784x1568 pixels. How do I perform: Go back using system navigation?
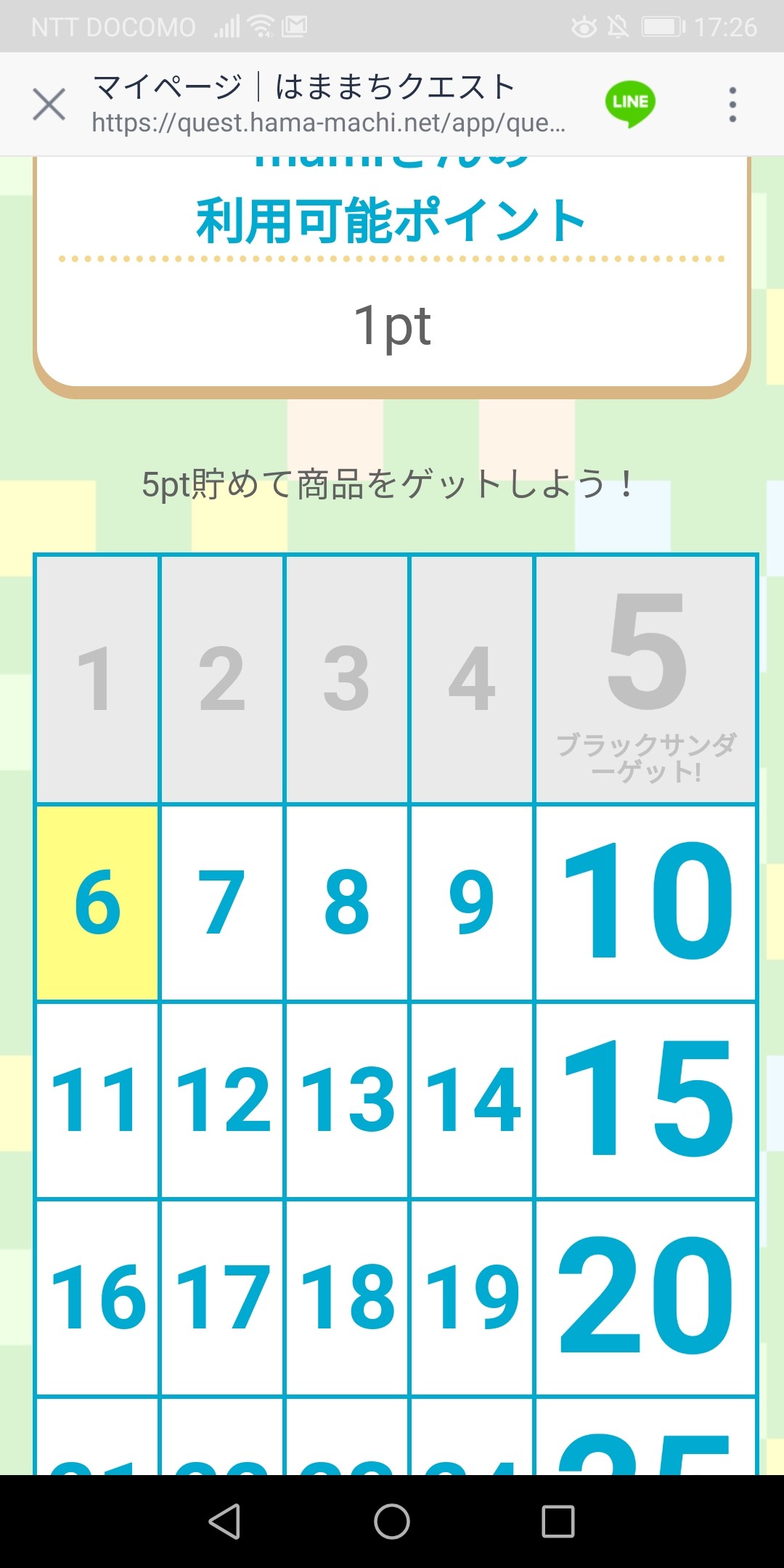(224, 1521)
